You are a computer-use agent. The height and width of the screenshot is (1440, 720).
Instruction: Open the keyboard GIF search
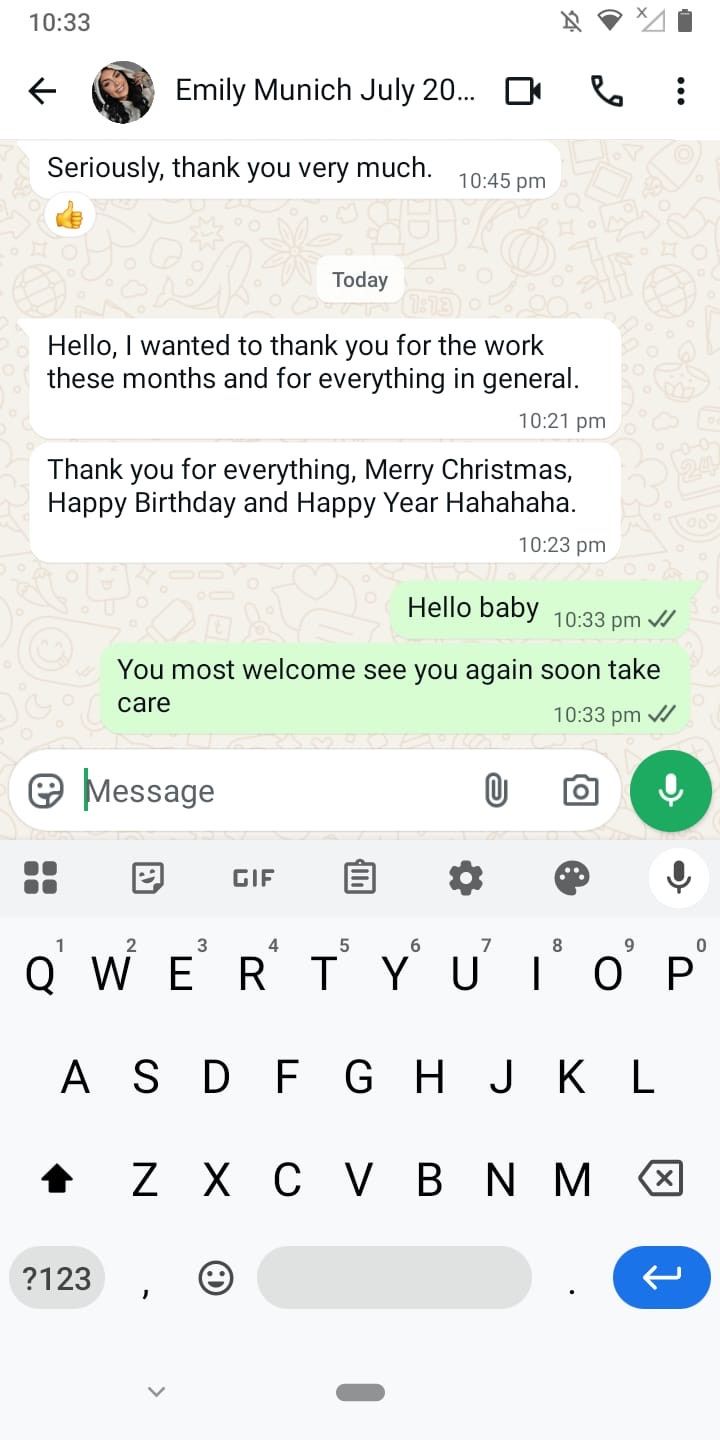click(253, 878)
